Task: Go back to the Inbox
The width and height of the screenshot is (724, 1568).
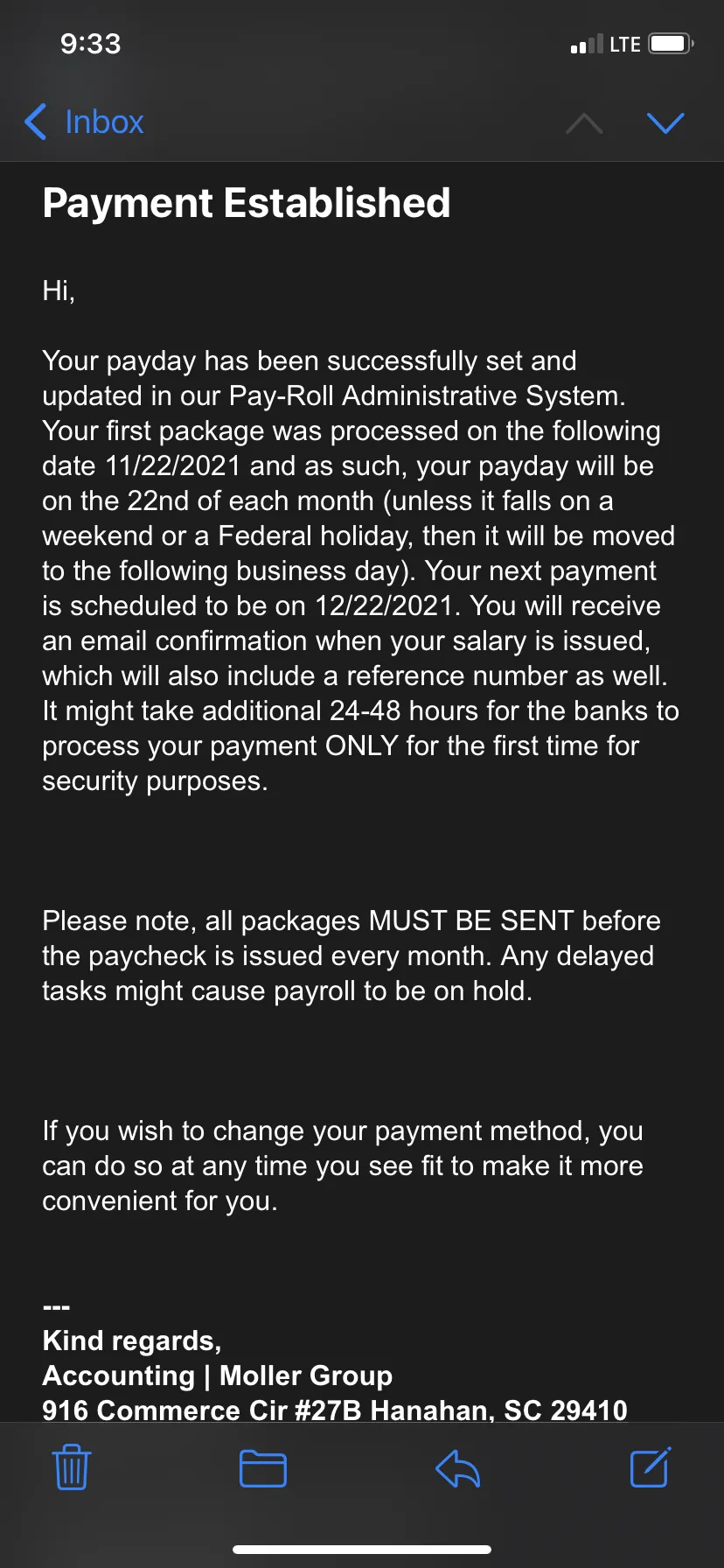Action: pyautogui.click(x=84, y=122)
